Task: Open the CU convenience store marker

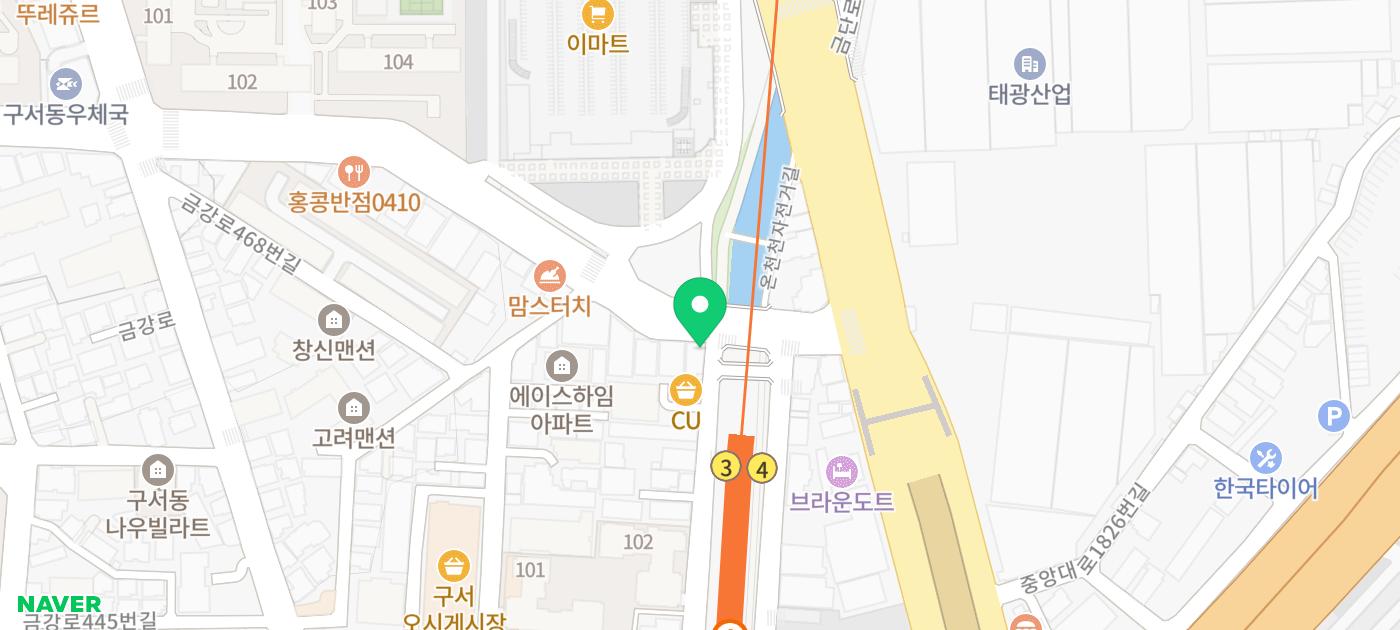Action: pyautogui.click(x=686, y=390)
